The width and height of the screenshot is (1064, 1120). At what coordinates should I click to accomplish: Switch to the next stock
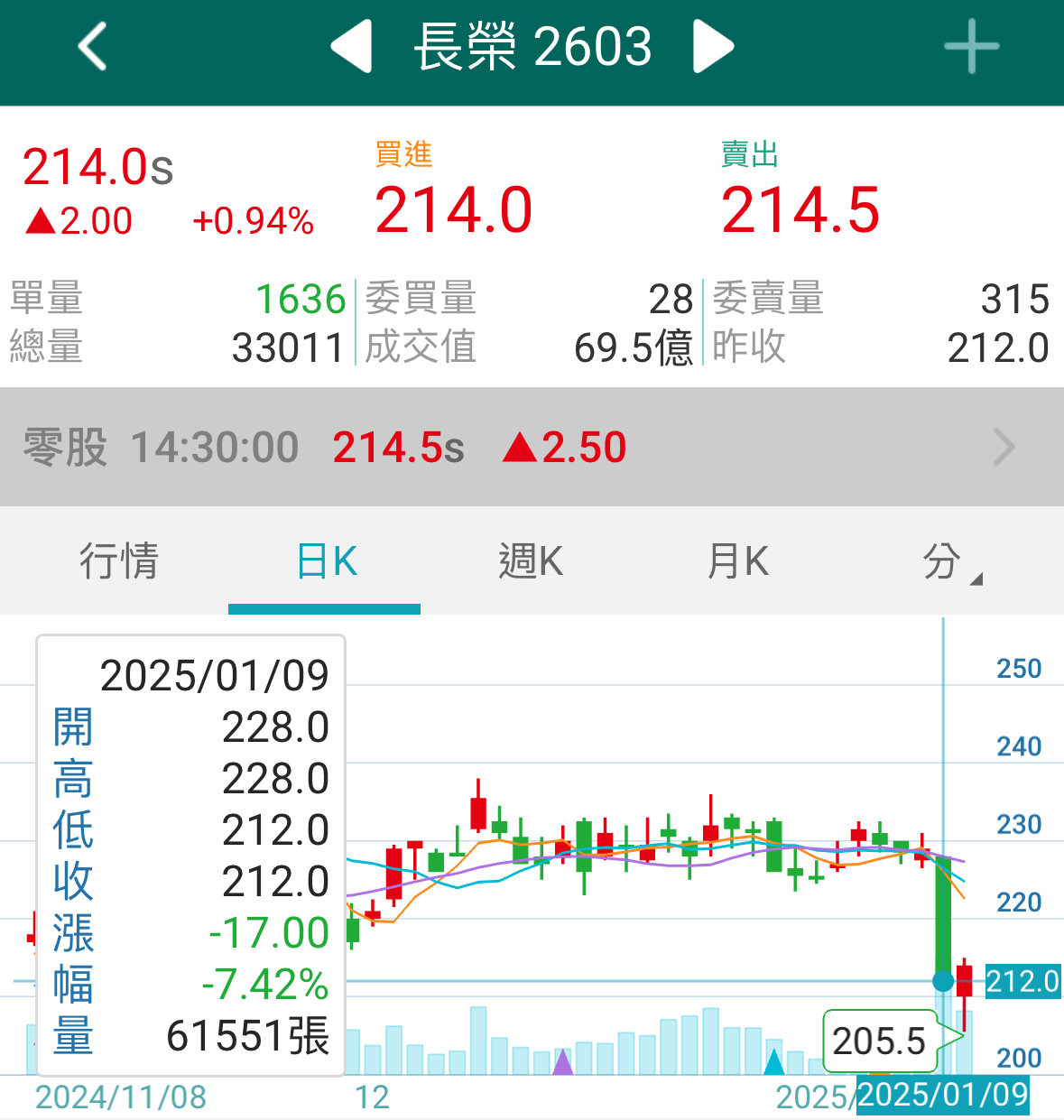pos(713,47)
